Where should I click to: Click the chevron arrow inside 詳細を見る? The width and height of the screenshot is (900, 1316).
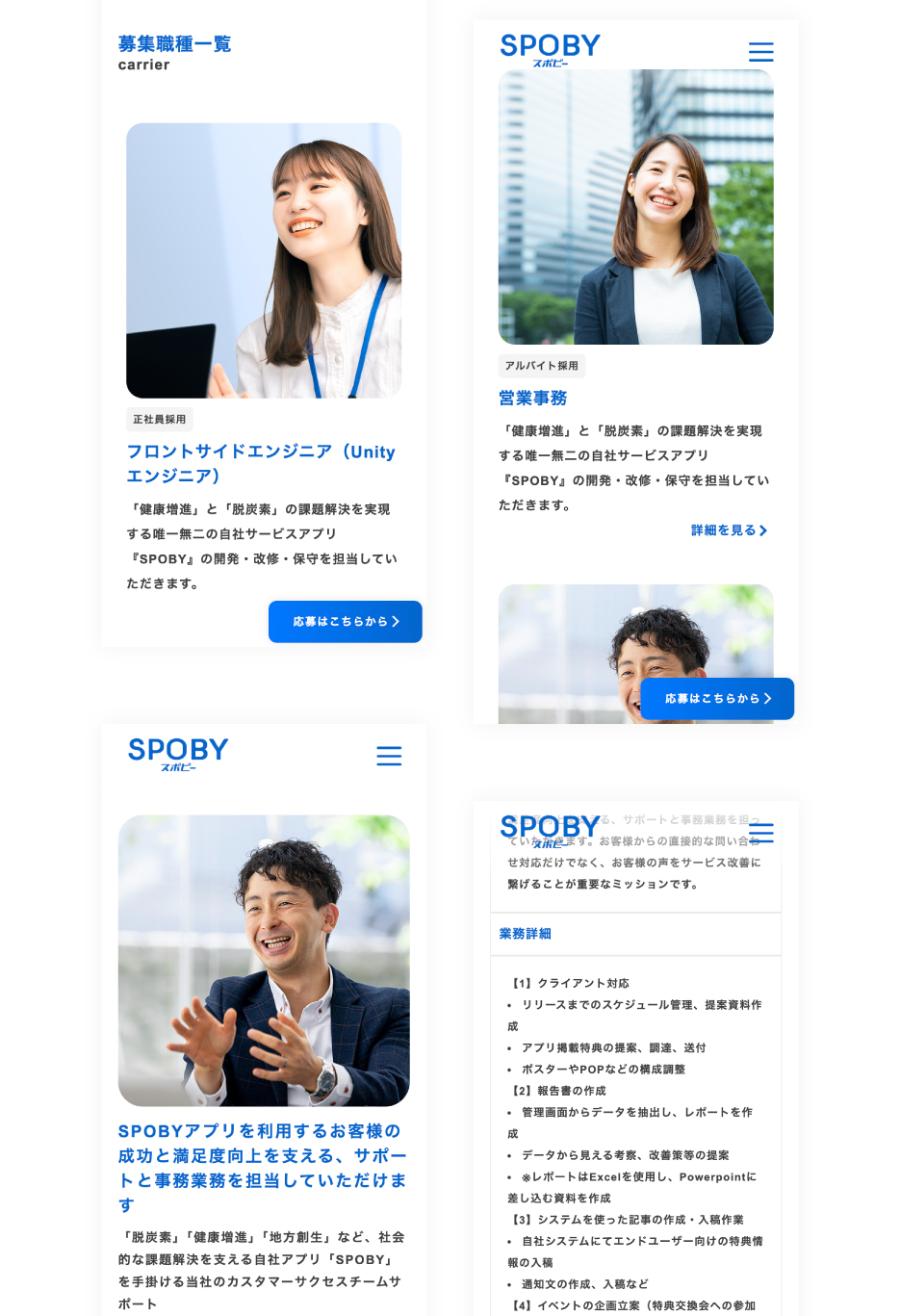763,530
